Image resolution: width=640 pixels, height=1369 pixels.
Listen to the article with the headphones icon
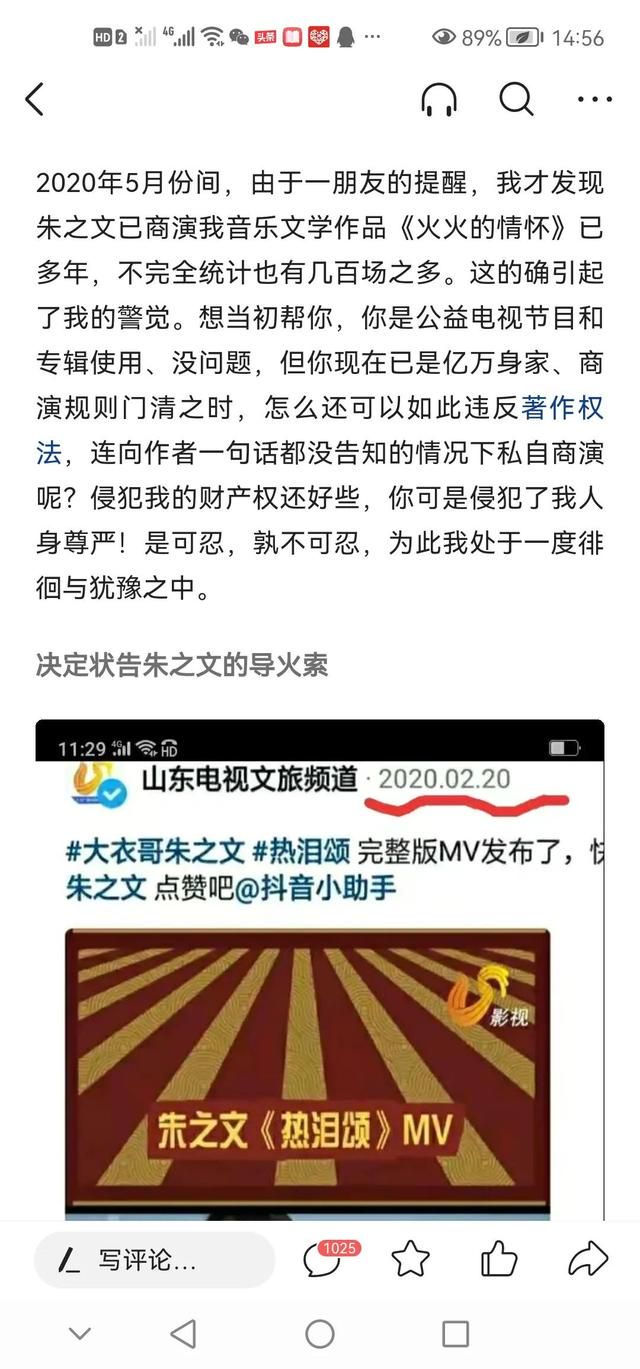click(x=439, y=100)
